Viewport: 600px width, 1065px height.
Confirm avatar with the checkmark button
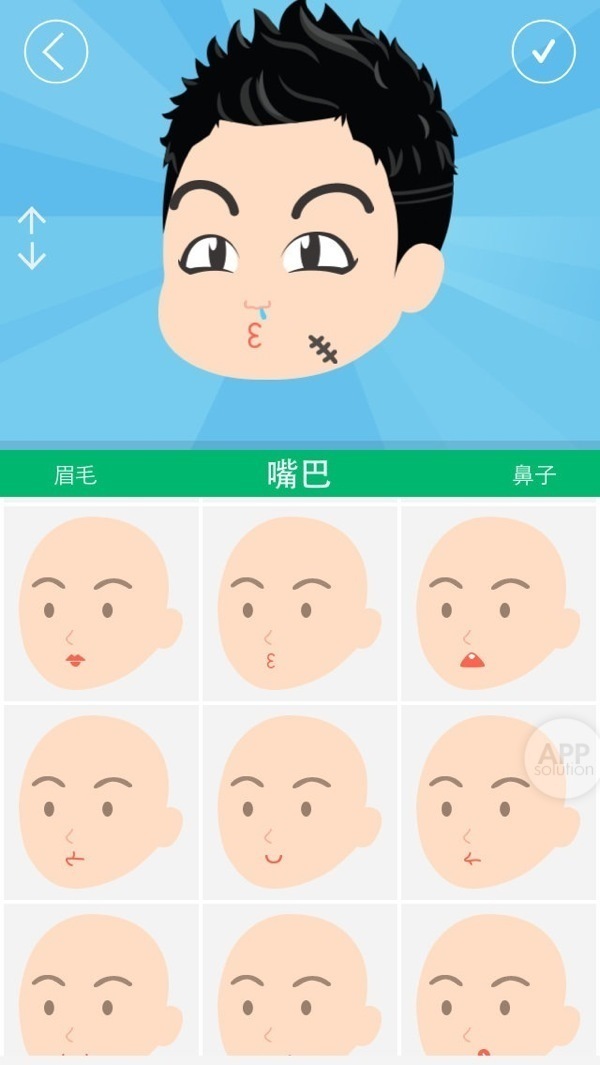543,51
